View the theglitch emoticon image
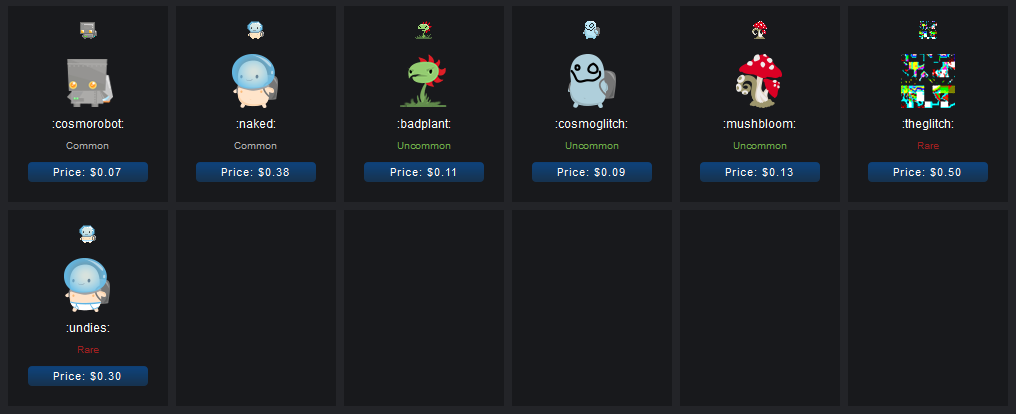Screen dimensions: 1016x414 point(928,82)
